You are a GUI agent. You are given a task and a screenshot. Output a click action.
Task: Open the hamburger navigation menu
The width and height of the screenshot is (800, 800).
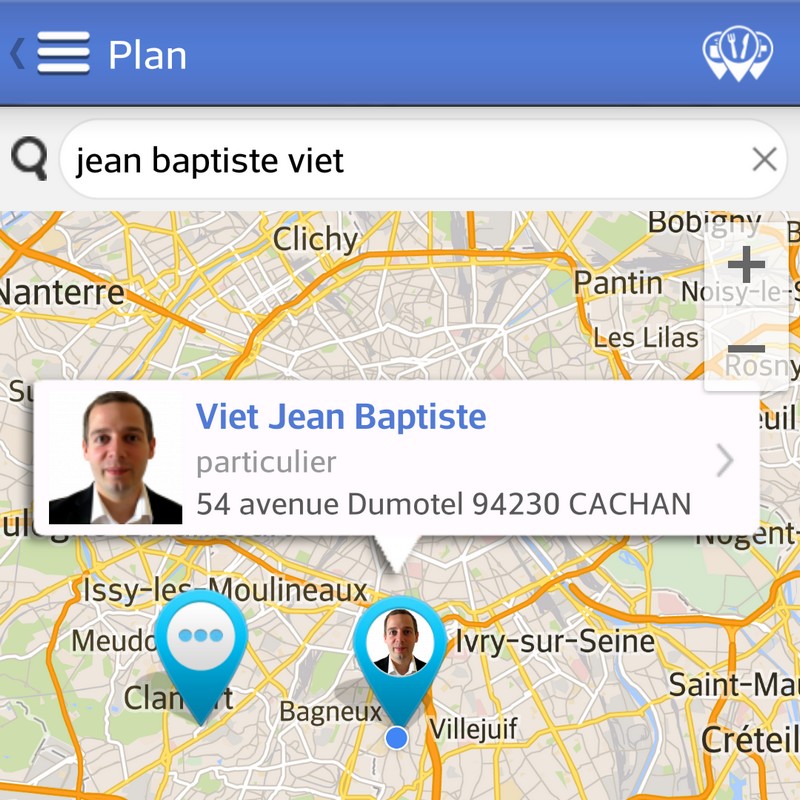click(x=63, y=53)
